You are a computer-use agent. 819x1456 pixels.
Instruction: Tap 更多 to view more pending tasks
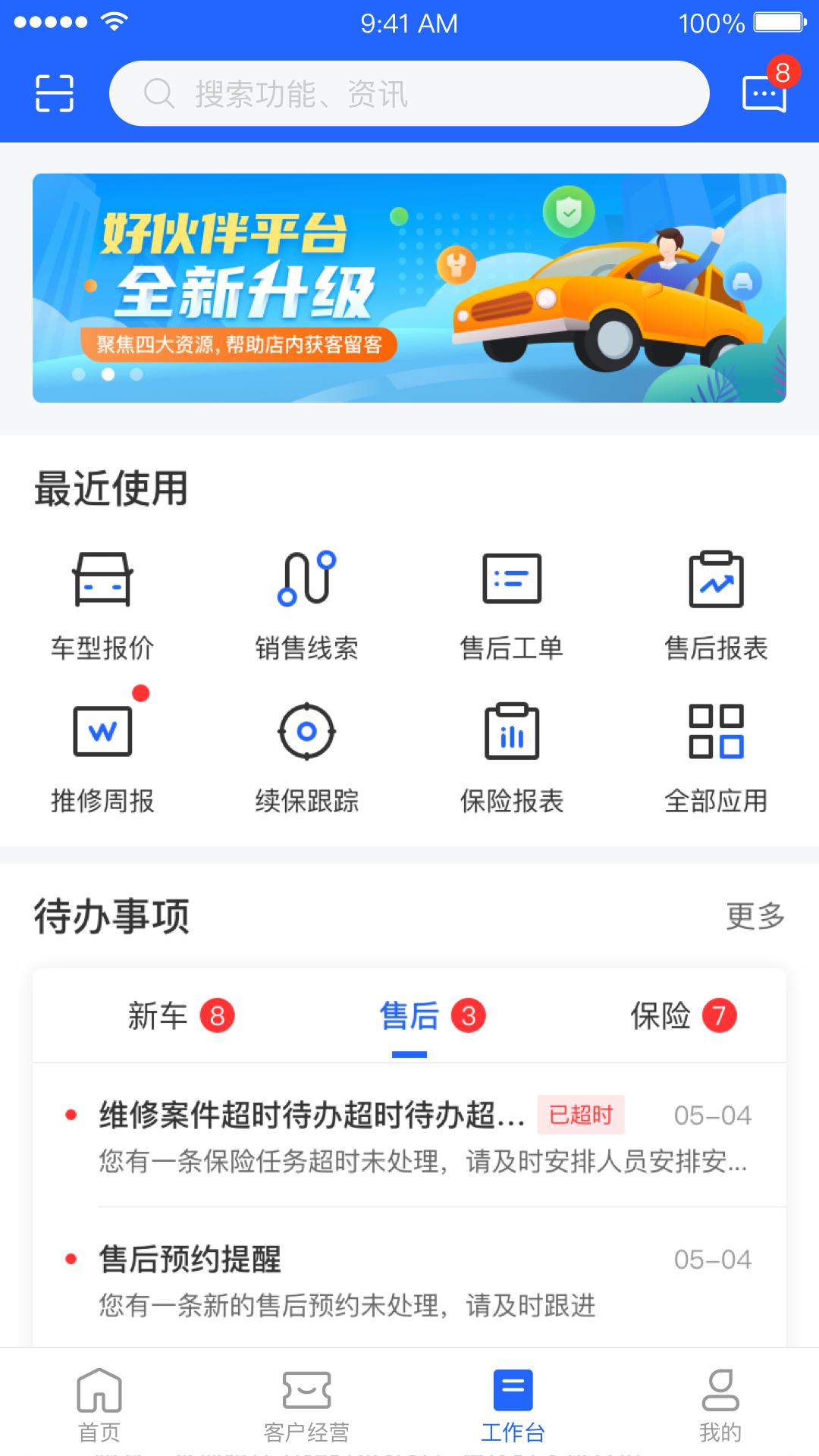click(755, 917)
